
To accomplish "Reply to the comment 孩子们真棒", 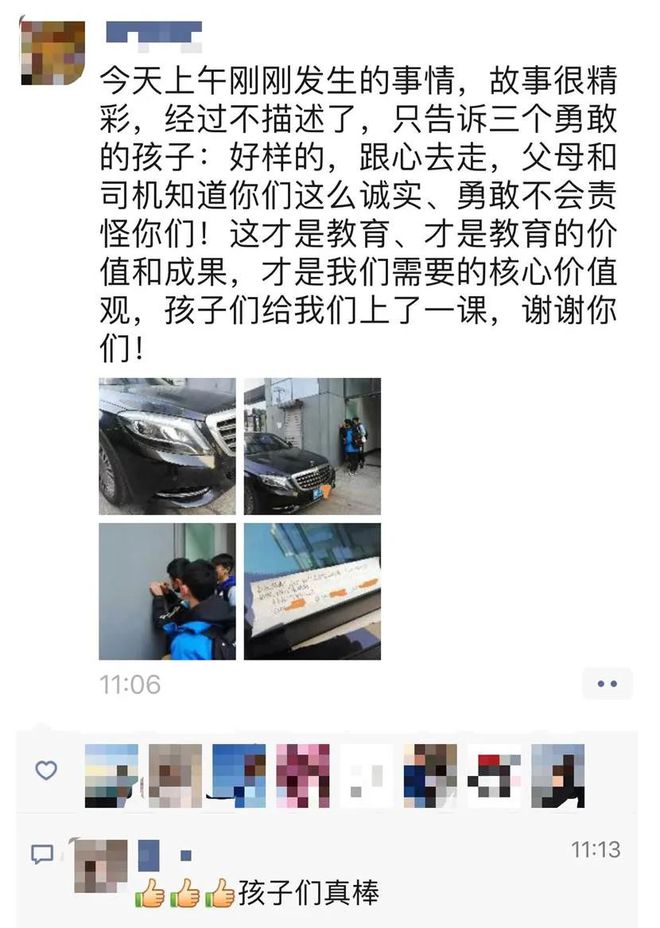I will [312, 893].
